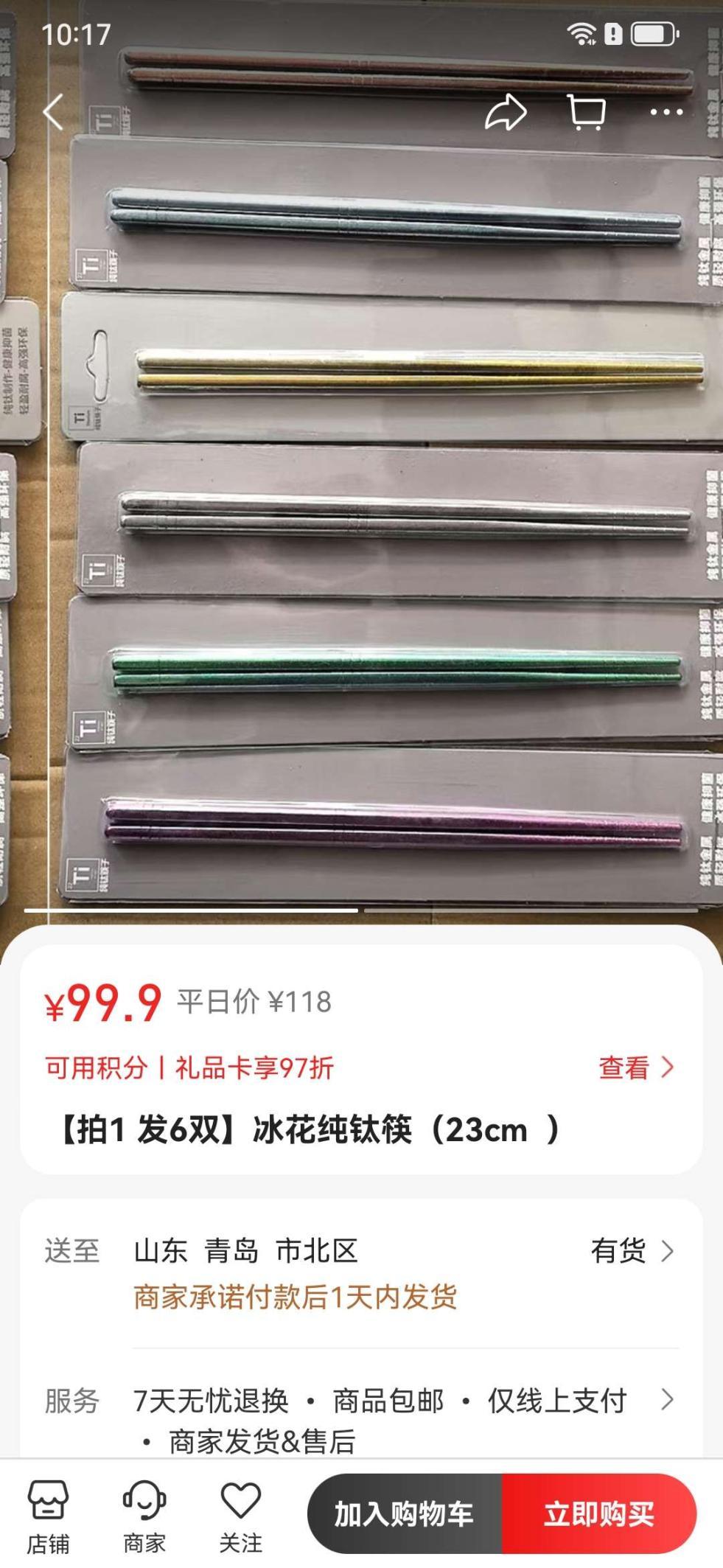Follow the shop with the 关注 heart
Image resolution: width=723 pixels, height=1568 pixels.
(240, 1517)
